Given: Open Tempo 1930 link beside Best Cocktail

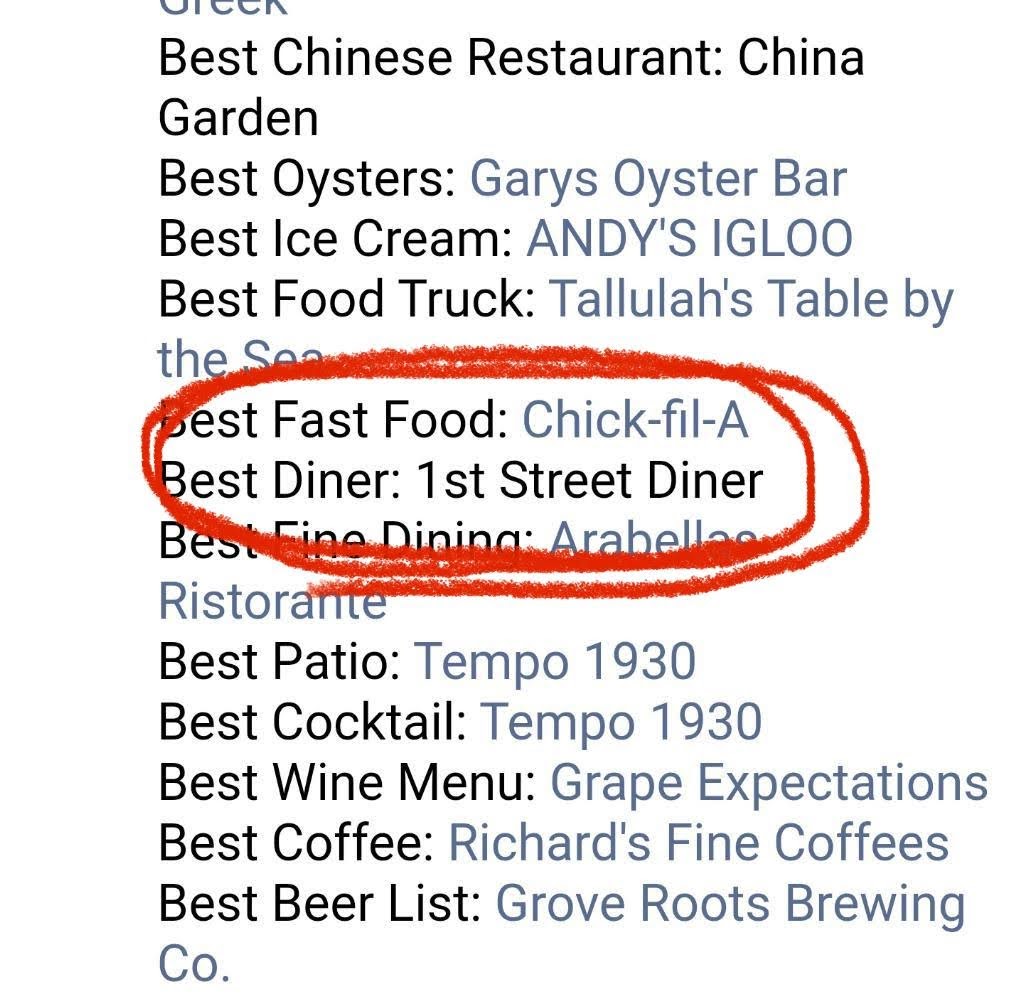Looking at the screenshot, I should [x=621, y=722].
